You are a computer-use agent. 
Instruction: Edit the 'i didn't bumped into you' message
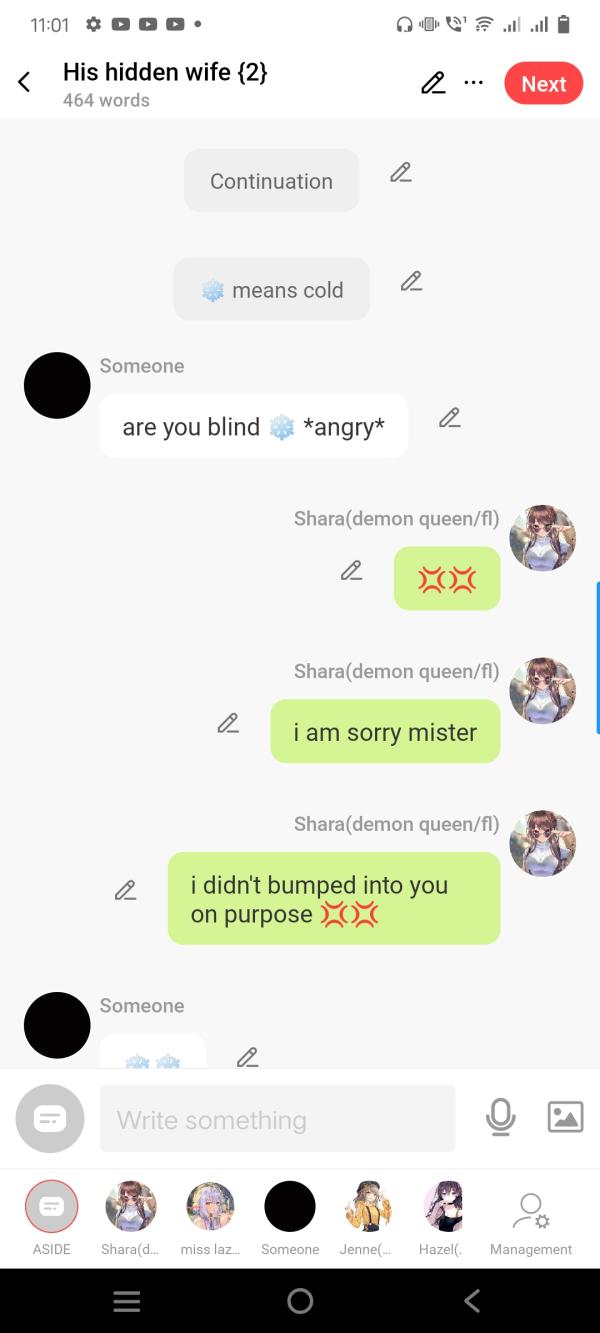(x=125, y=889)
